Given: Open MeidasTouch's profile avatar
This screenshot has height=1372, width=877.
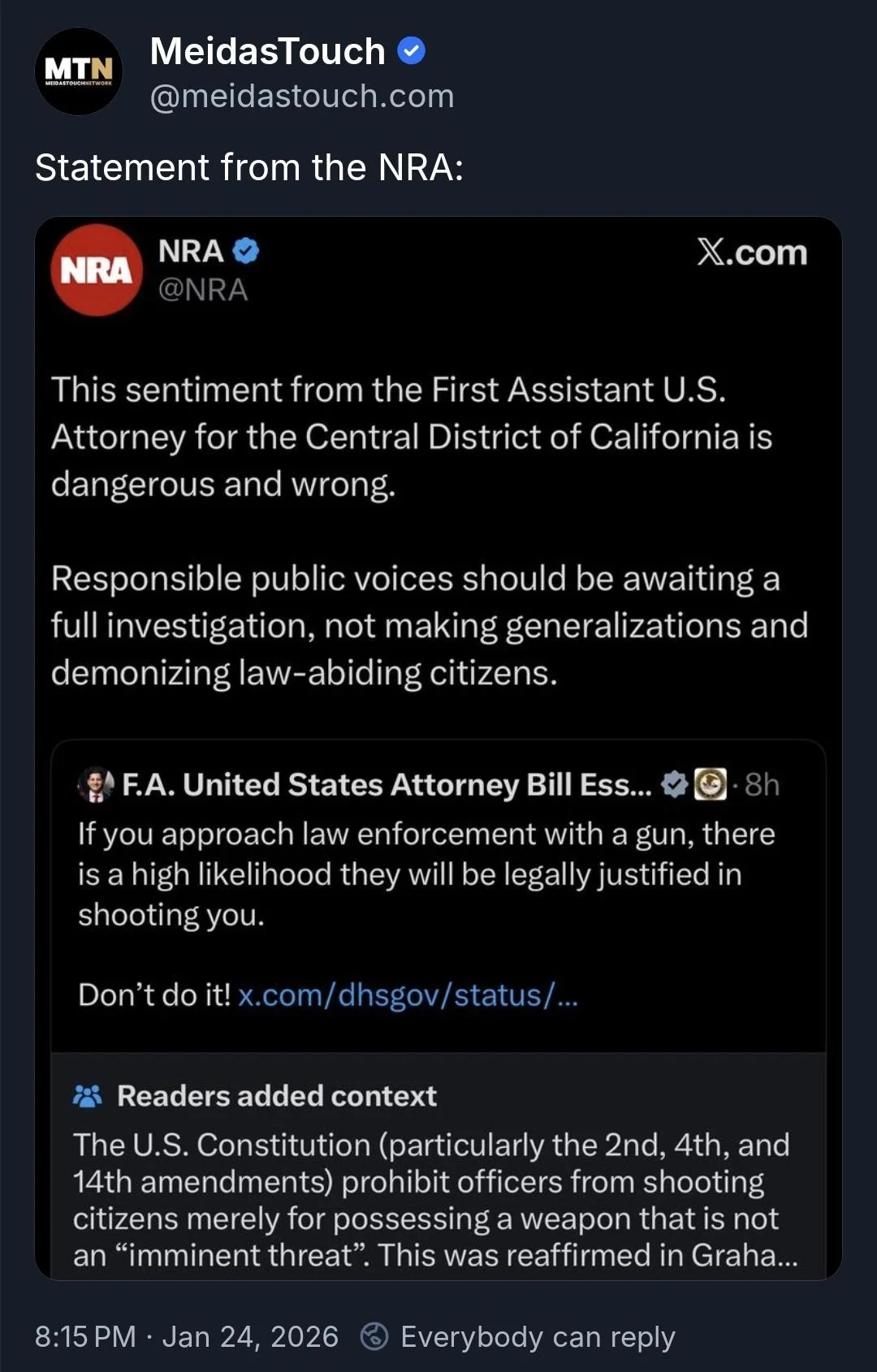Looking at the screenshot, I should click(79, 71).
